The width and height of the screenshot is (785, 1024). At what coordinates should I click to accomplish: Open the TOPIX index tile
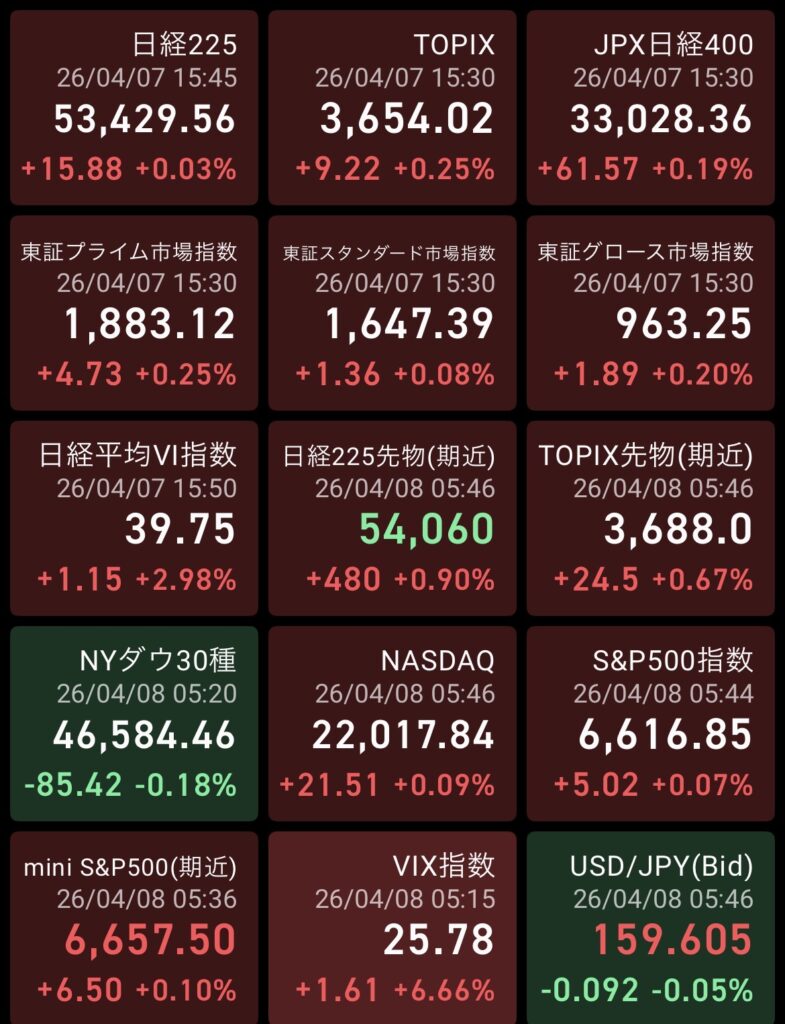point(392,108)
